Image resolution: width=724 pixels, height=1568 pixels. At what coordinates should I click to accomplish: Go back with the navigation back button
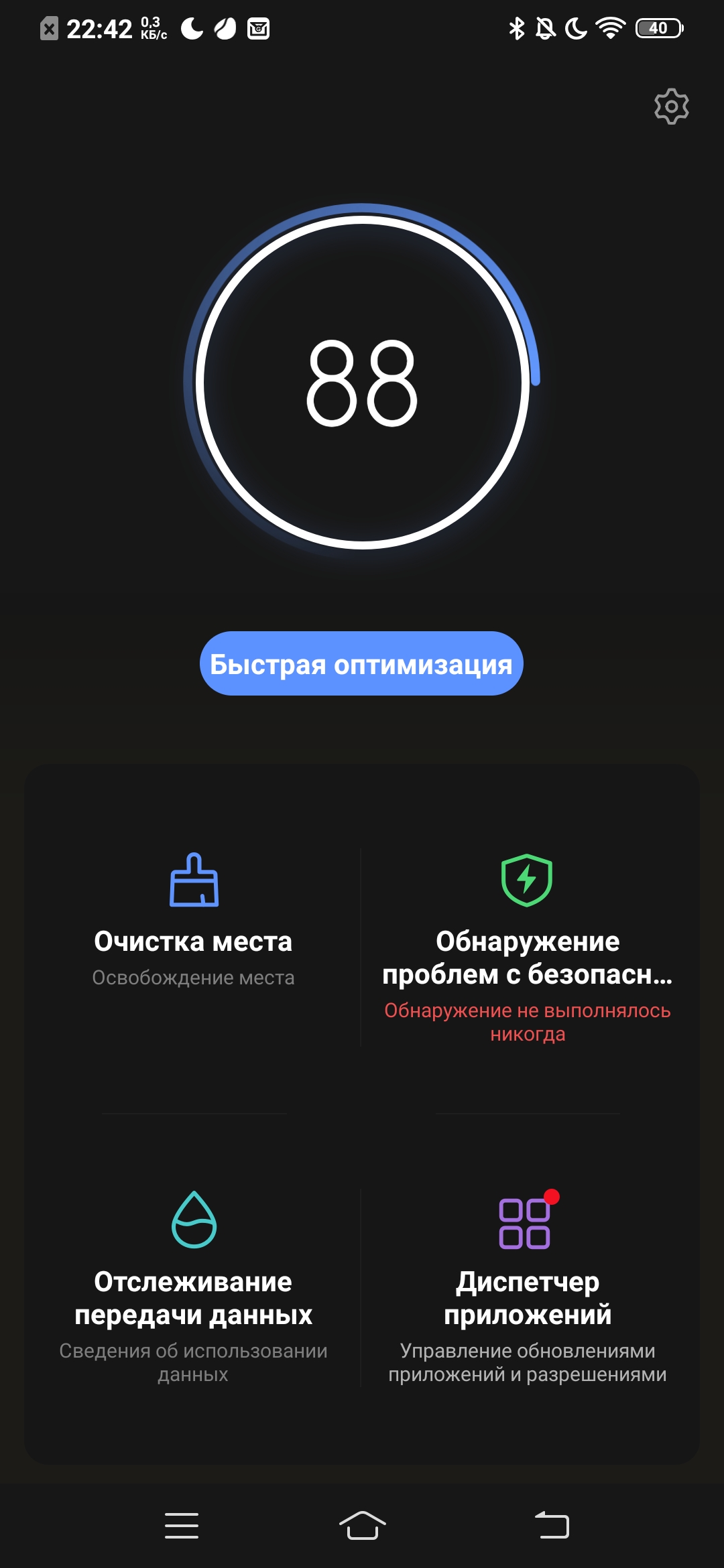pyautogui.click(x=552, y=1525)
